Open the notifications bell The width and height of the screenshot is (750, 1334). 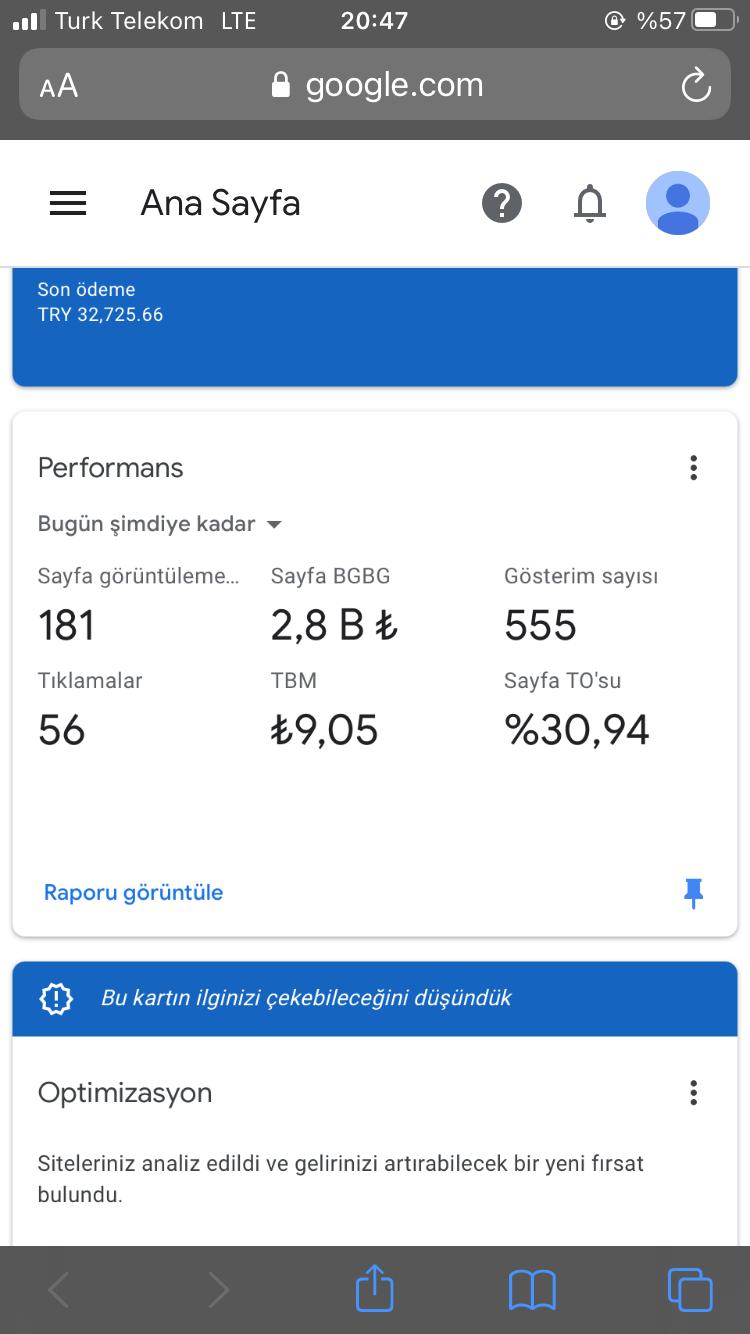[x=590, y=203]
